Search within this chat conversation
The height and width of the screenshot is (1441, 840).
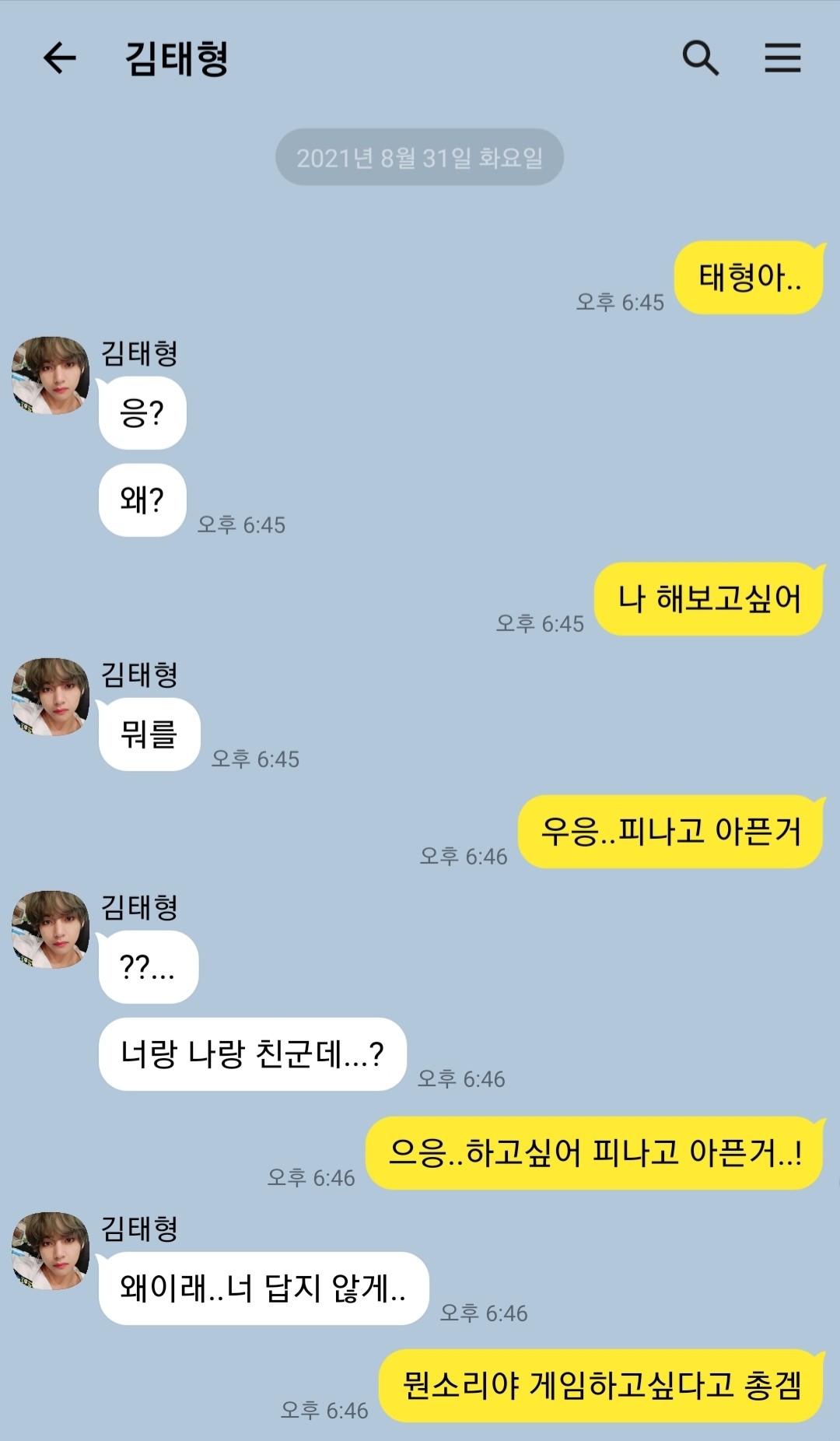(700, 58)
